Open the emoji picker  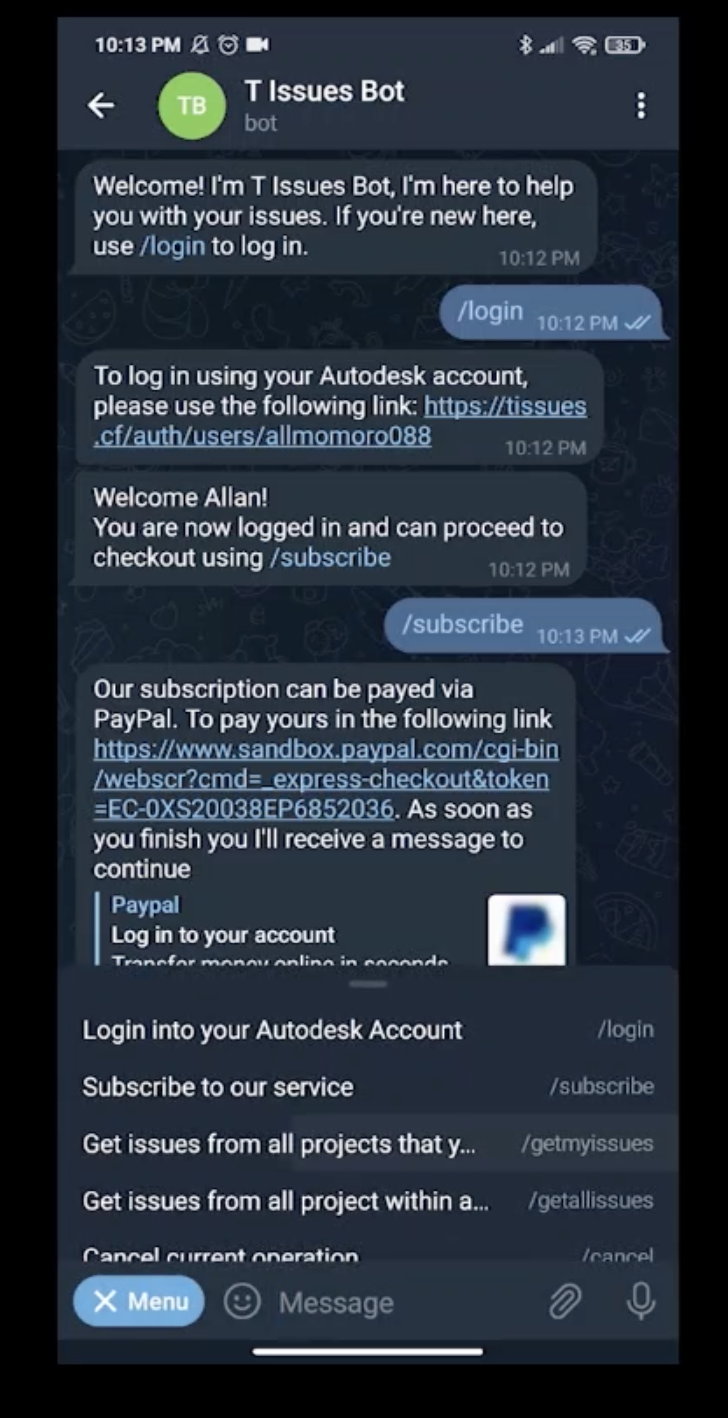pos(241,1302)
